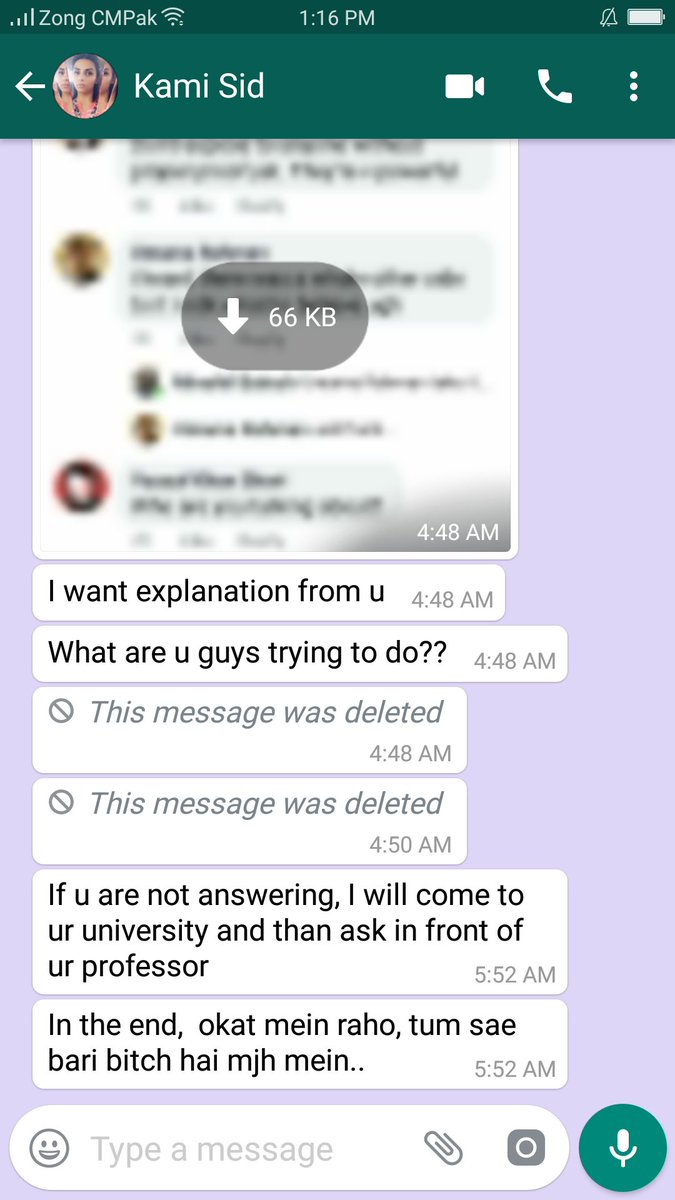Open the camera from message bar
Viewport: 675px width, 1200px height.
tap(527, 1148)
